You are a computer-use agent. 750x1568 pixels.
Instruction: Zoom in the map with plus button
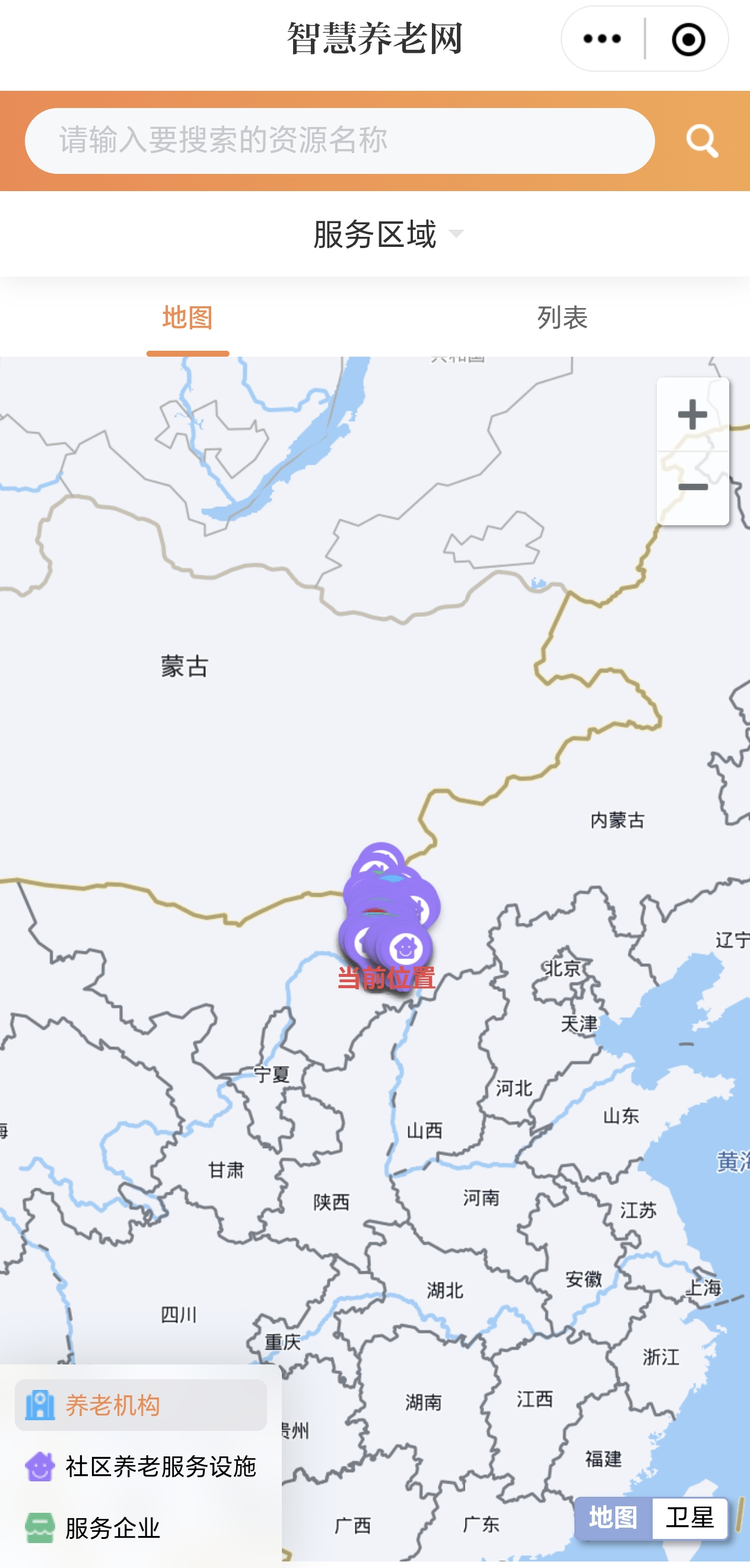(692, 415)
